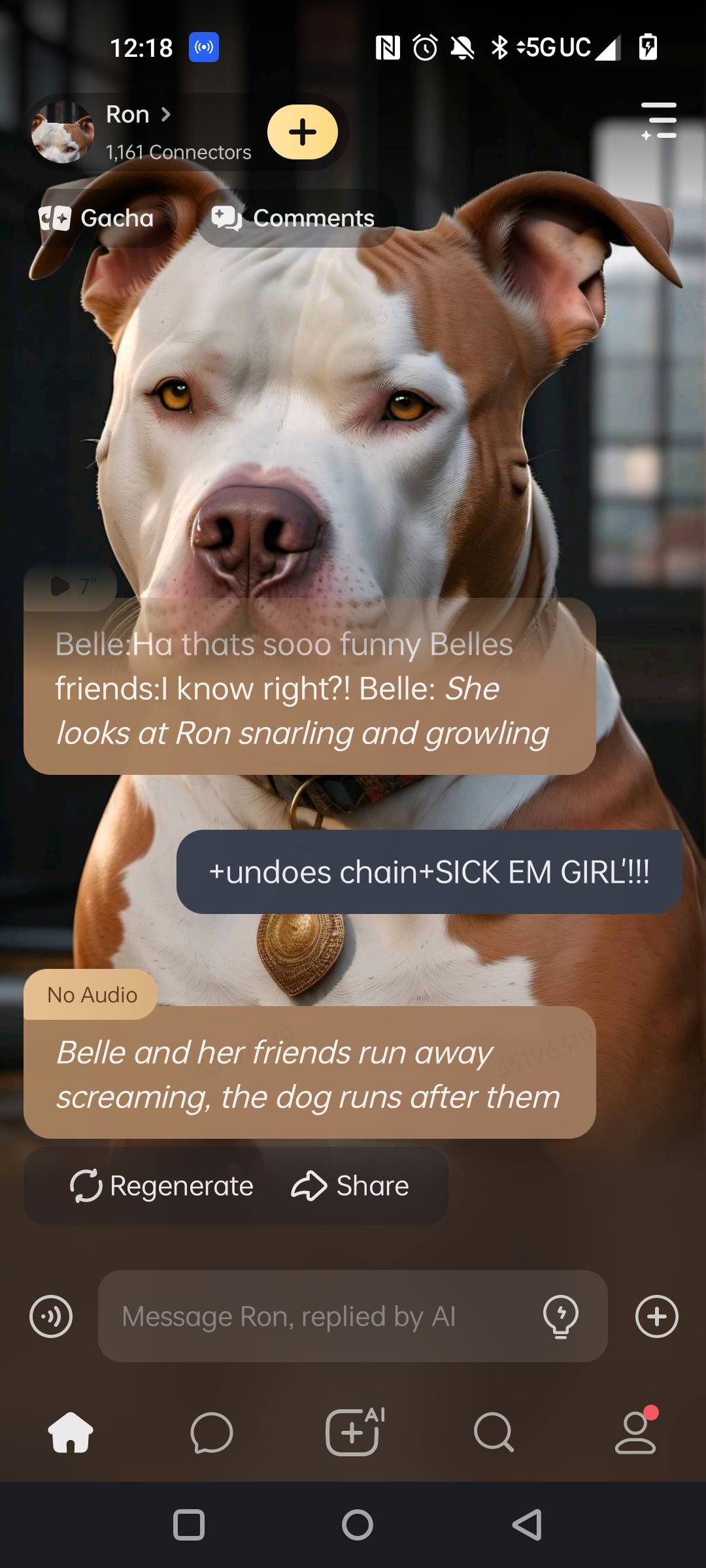Open the Search tab

point(494,1433)
